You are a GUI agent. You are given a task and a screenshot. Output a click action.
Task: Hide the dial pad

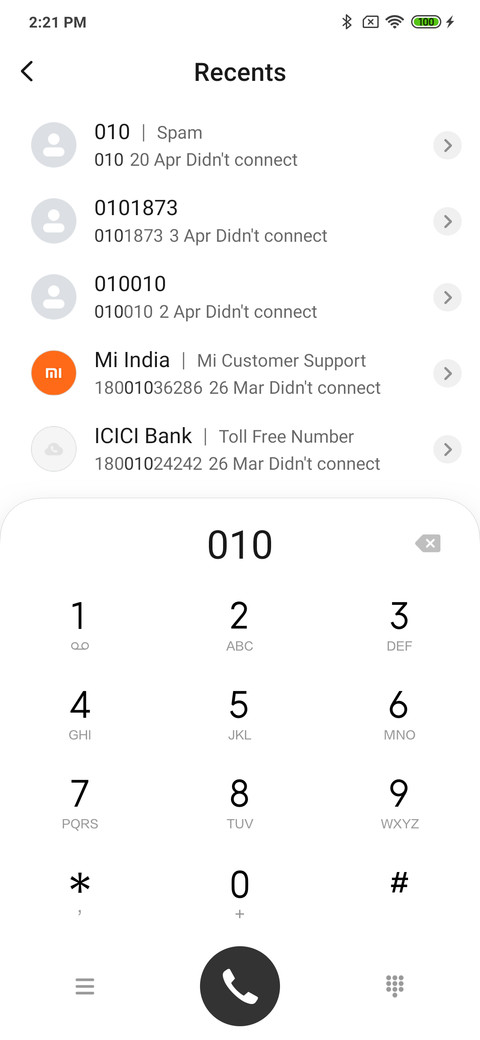[395, 986]
